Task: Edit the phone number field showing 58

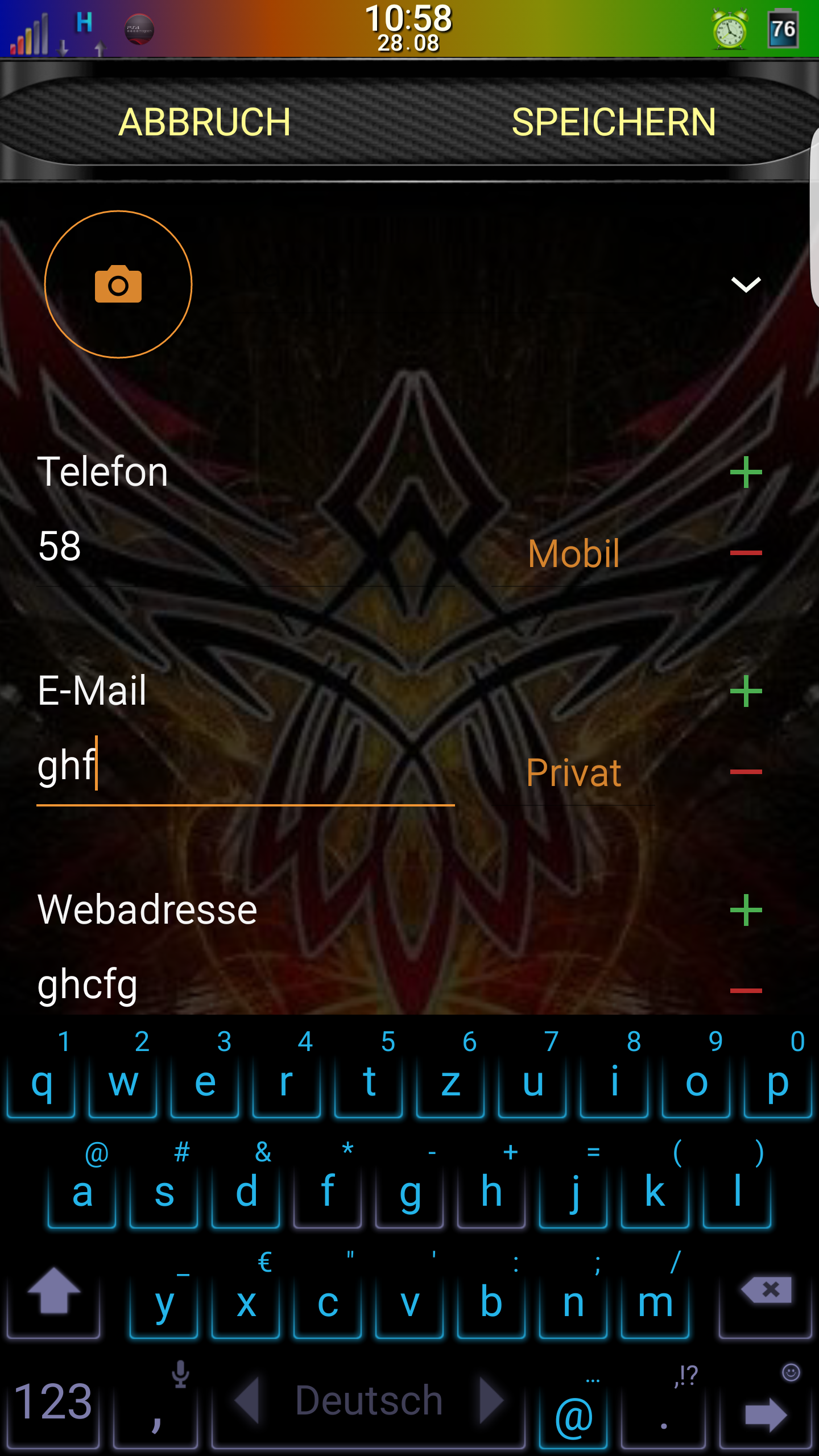Action: (x=246, y=547)
